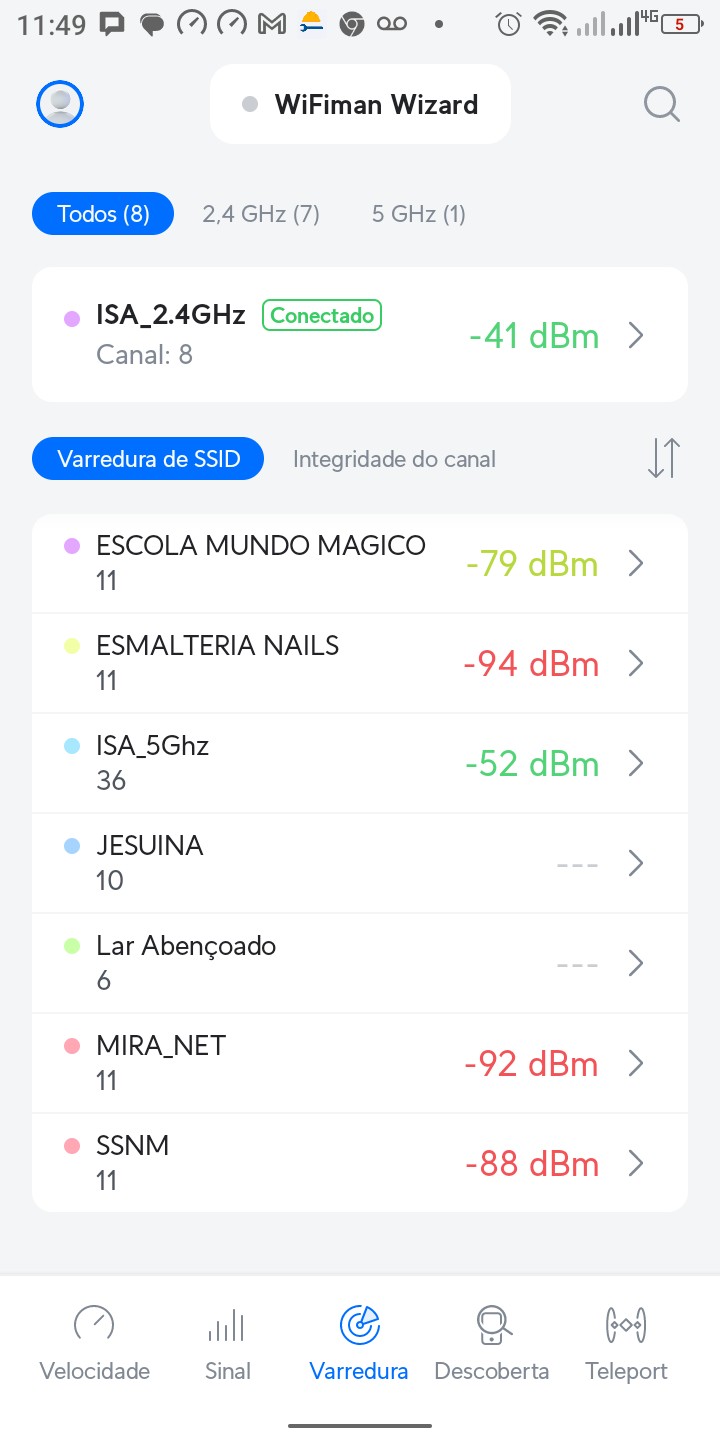
Task: Open Lar Abençoado network details
Action: tap(360, 963)
